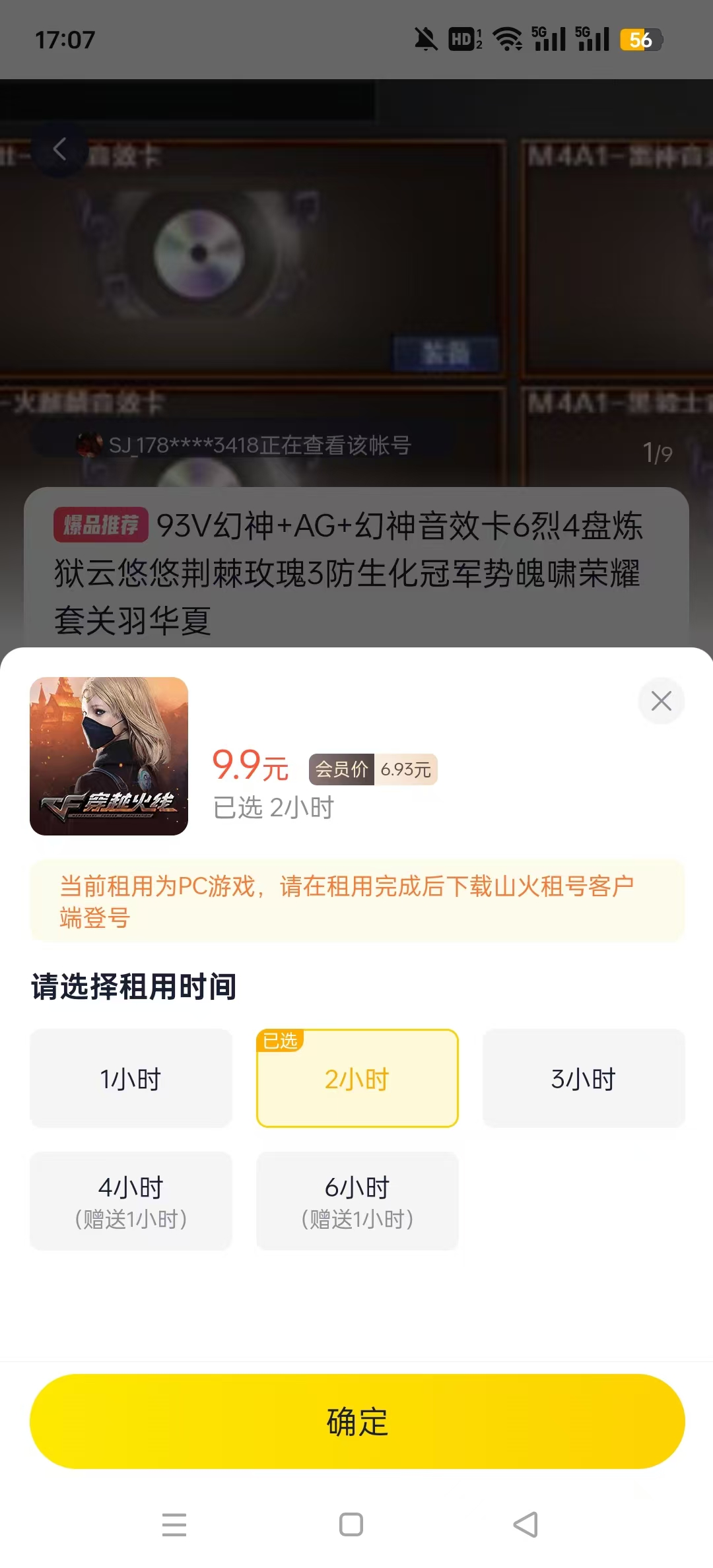The width and height of the screenshot is (713, 1568).
Task: Choose the 2小时 rental duration
Action: coord(357,1078)
